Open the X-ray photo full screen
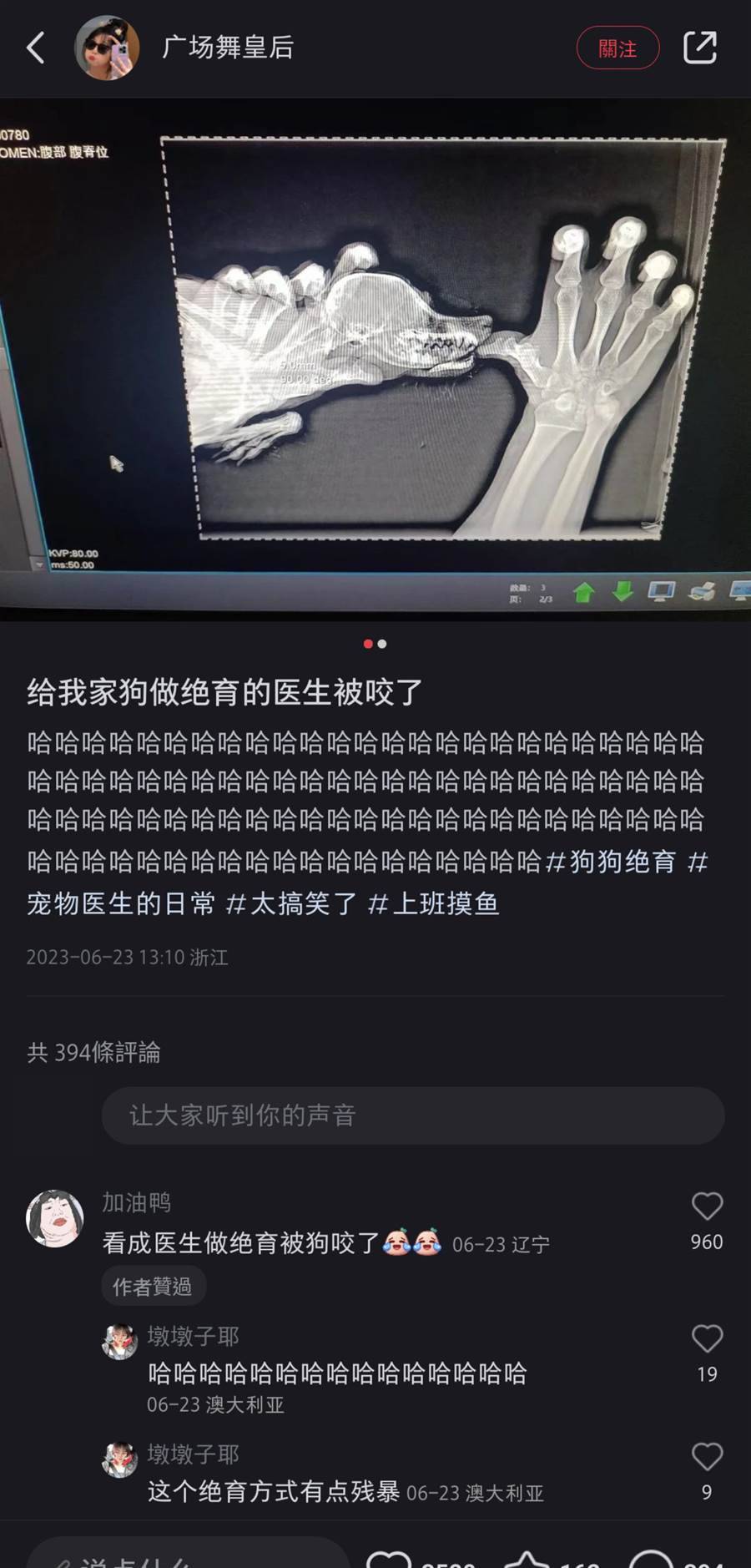 tap(375, 359)
